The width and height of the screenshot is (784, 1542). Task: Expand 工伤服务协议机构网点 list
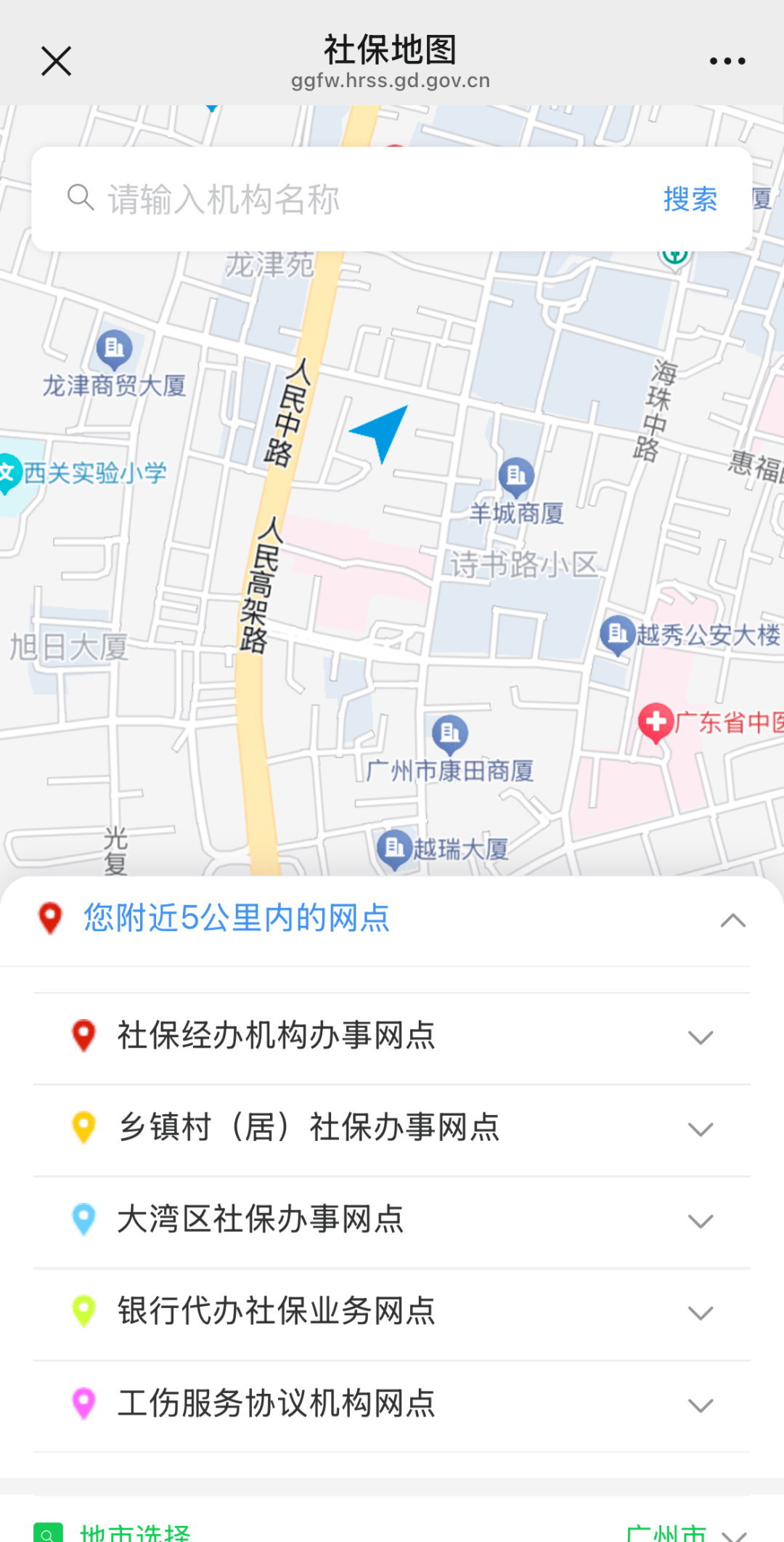click(x=700, y=1405)
